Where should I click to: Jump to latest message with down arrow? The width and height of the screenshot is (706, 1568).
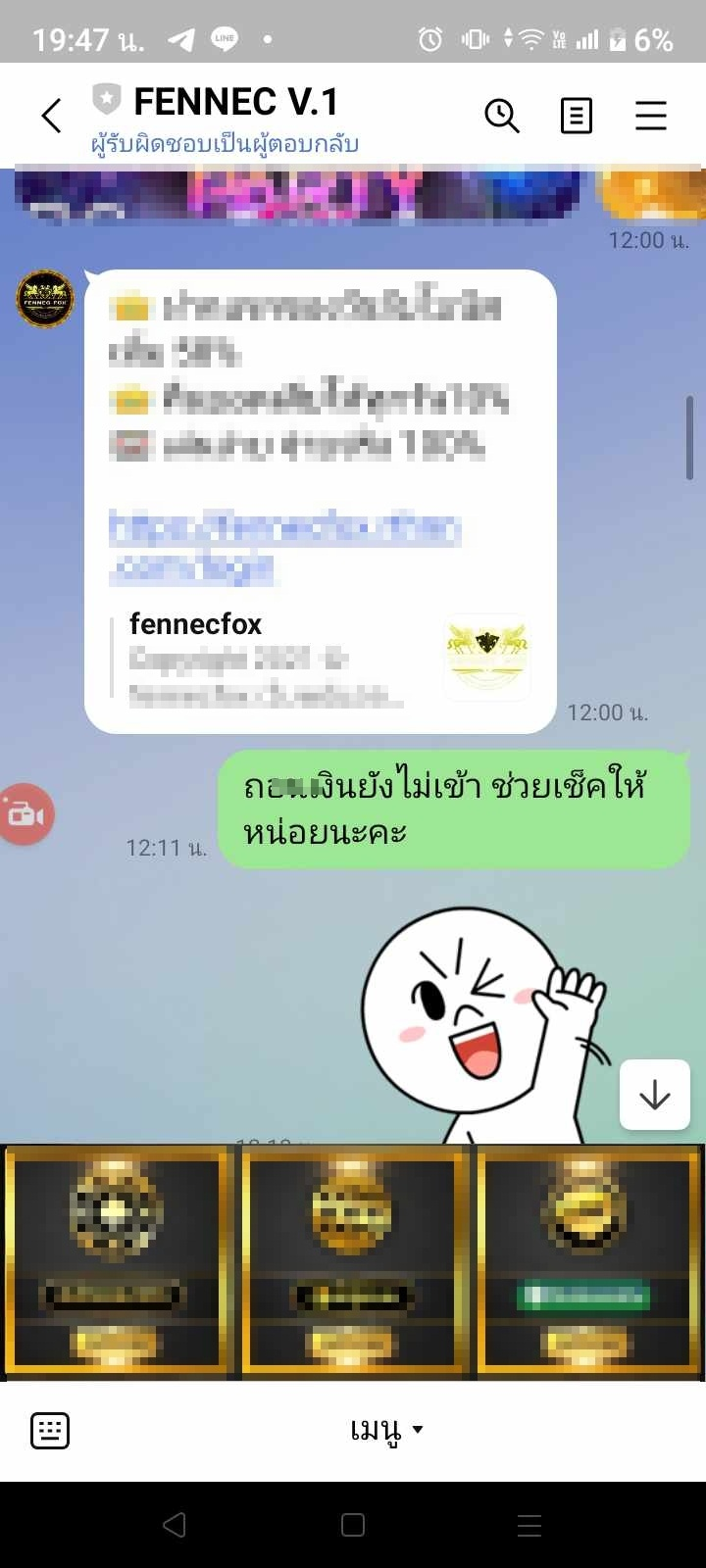654,1095
